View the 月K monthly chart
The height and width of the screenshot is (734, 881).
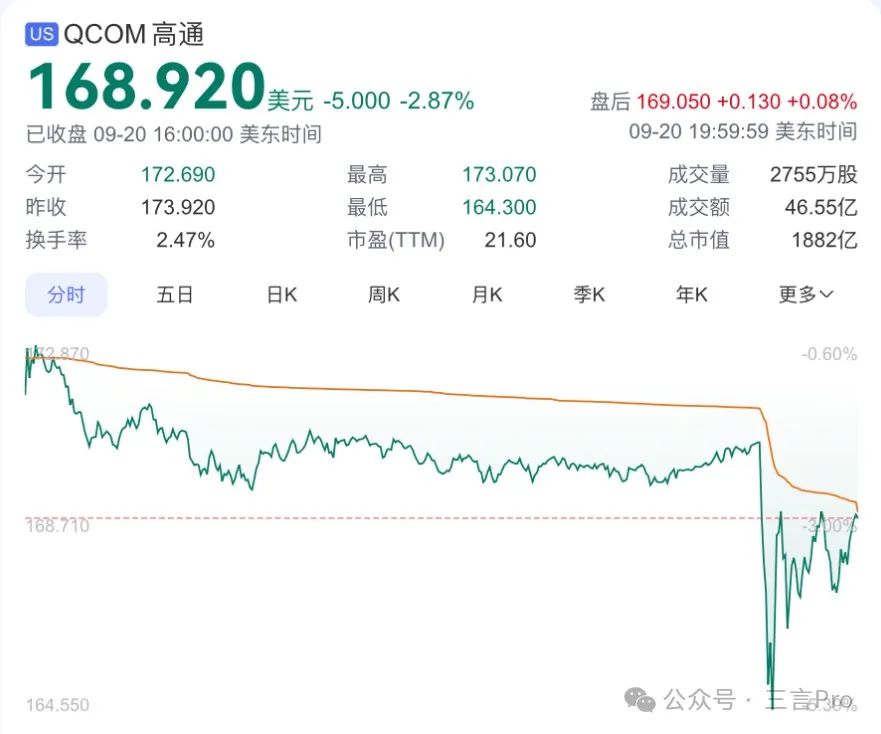(x=487, y=295)
